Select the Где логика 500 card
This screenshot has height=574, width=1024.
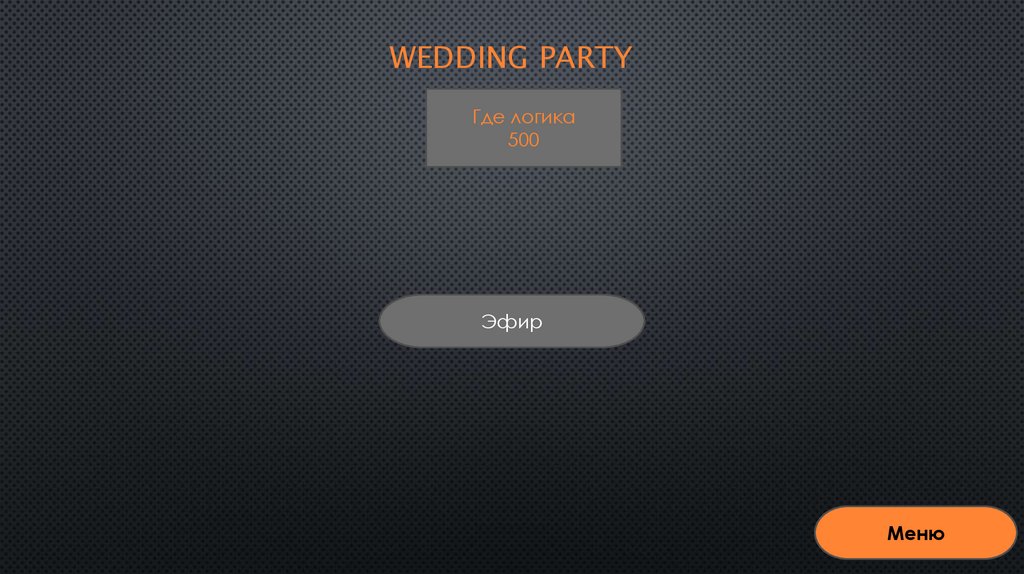pyautogui.click(x=523, y=128)
